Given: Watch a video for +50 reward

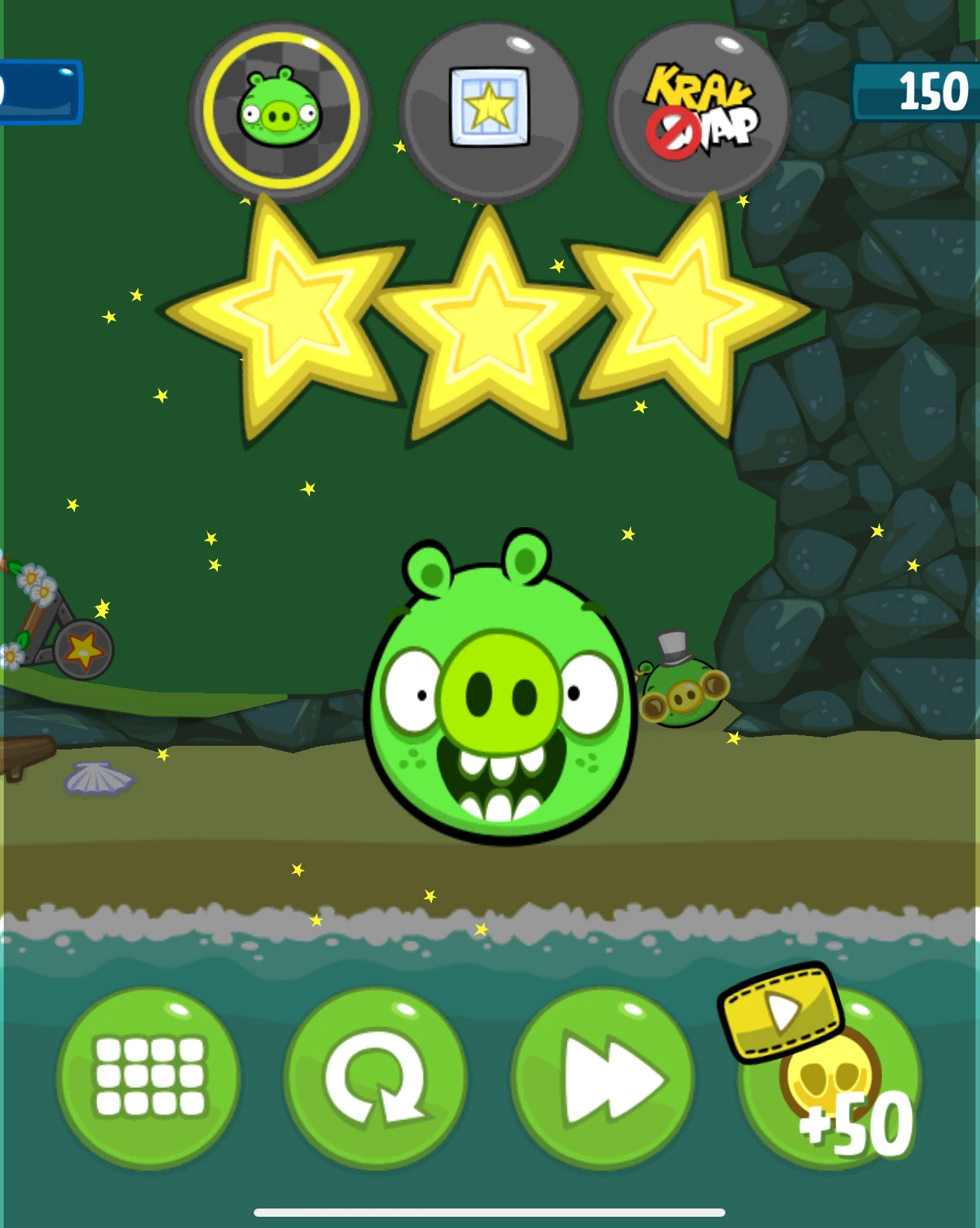Looking at the screenshot, I should (830, 1078).
